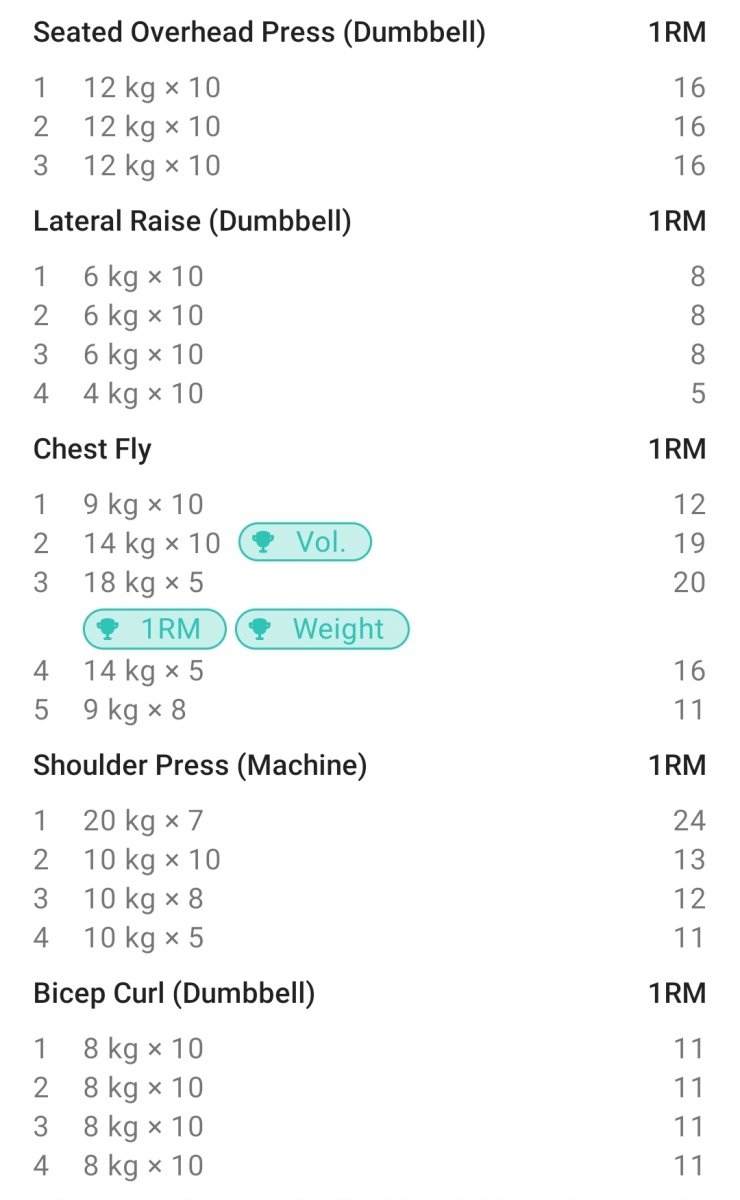This screenshot has width=740, height=1200.
Task: Open Shoulder Press (Machine) exercise
Action: click(200, 765)
